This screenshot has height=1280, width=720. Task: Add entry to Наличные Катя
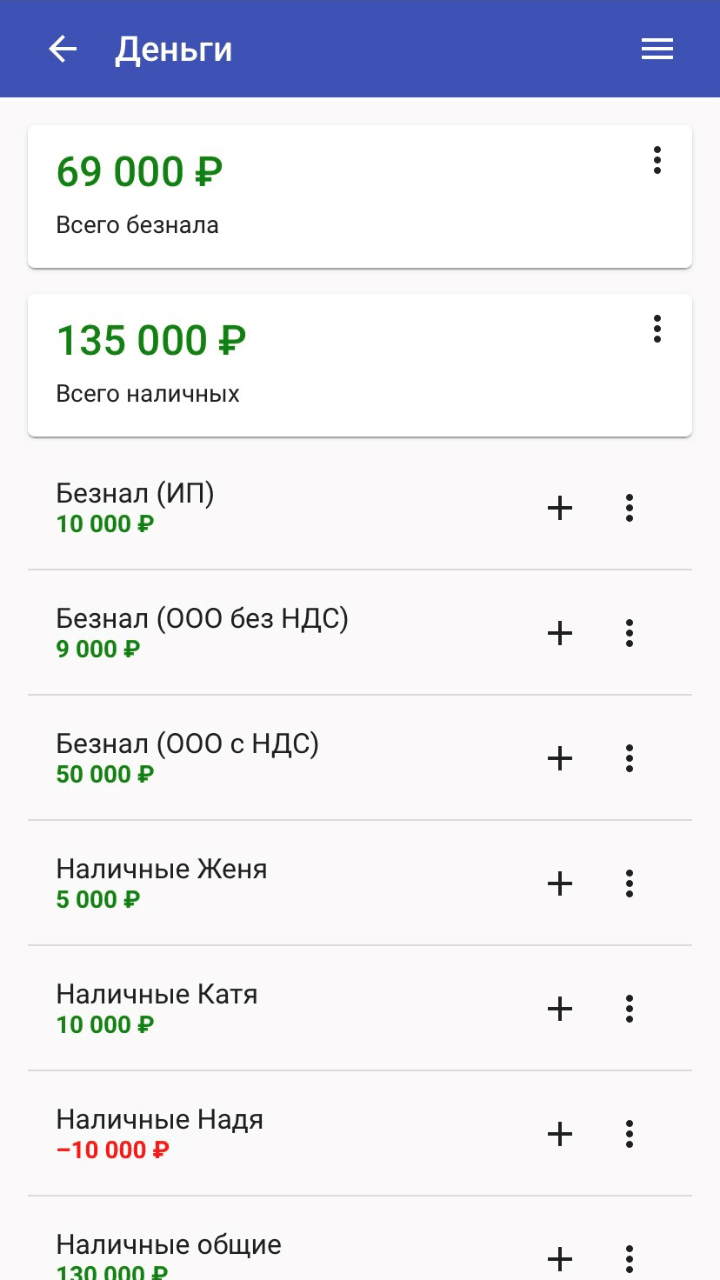pyautogui.click(x=560, y=1008)
